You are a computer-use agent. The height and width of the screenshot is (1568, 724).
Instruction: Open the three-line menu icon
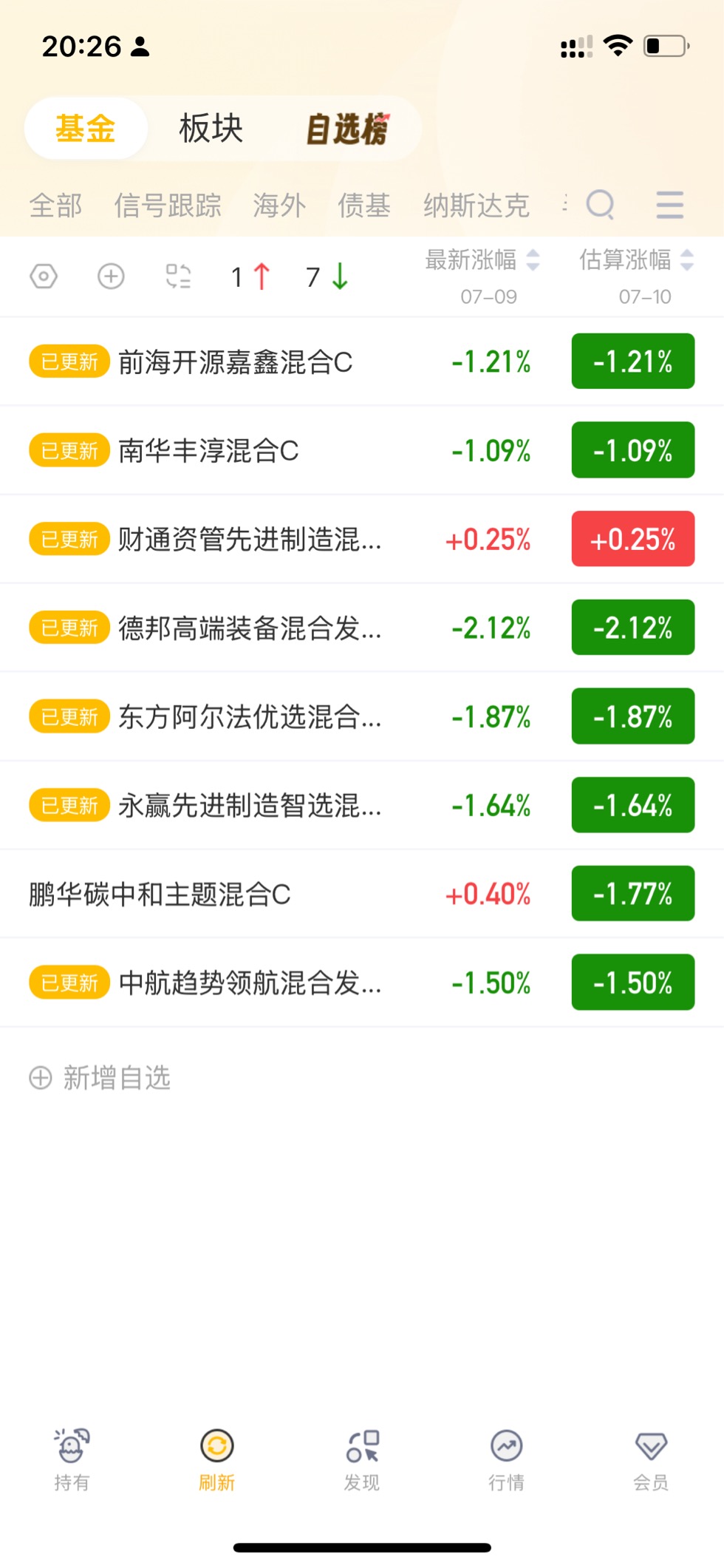coord(669,205)
